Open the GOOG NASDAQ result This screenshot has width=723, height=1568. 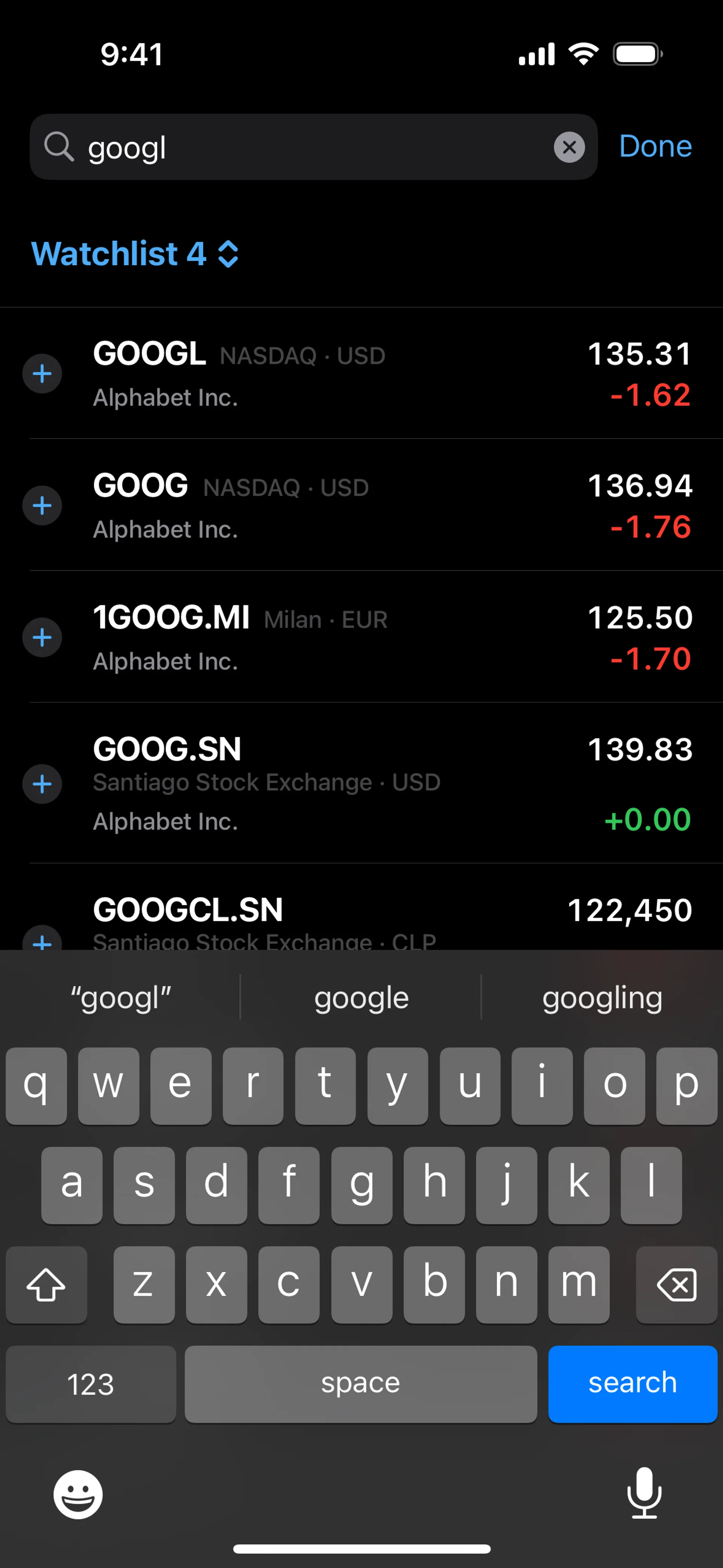(x=365, y=506)
